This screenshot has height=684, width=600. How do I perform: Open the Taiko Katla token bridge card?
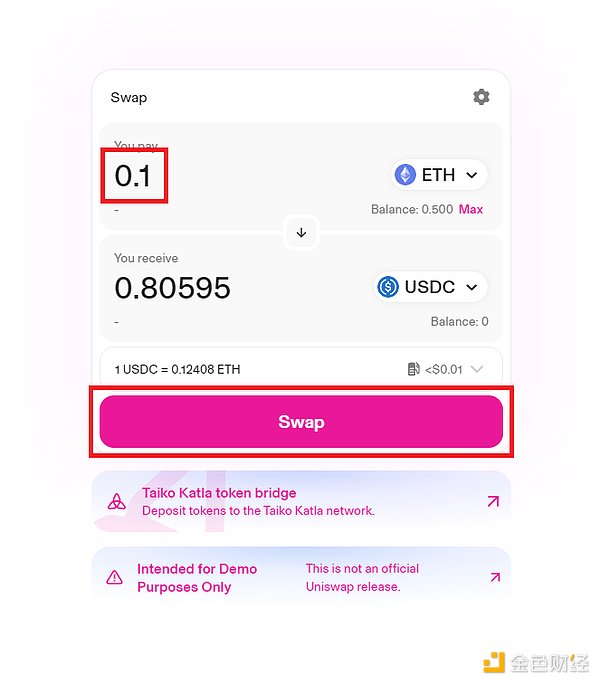(301, 501)
